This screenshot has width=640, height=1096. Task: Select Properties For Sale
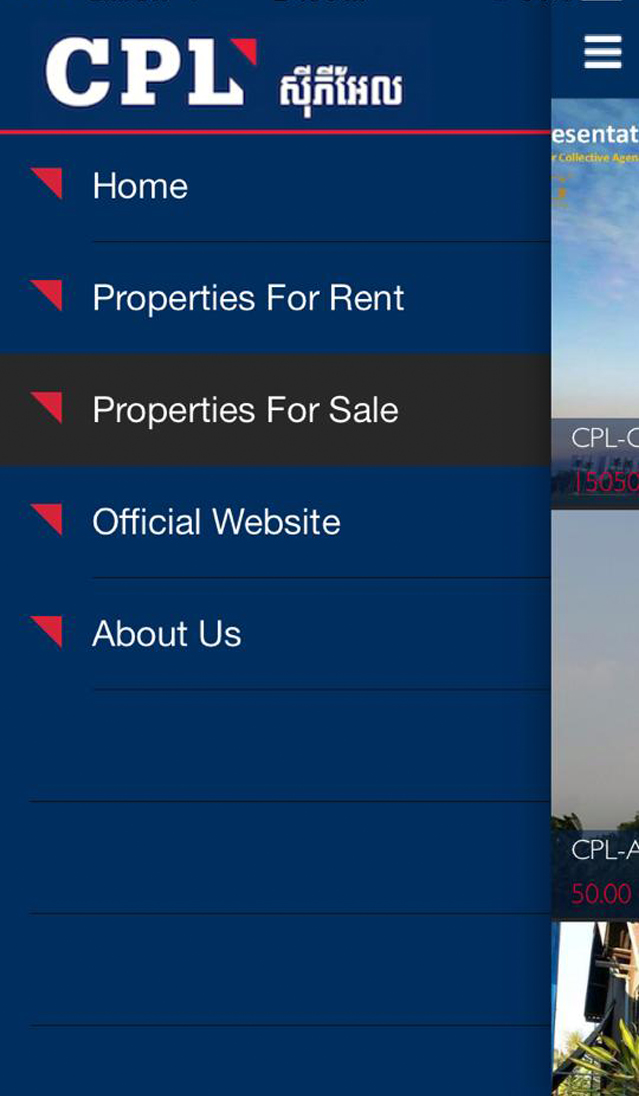pyautogui.click(x=275, y=410)
